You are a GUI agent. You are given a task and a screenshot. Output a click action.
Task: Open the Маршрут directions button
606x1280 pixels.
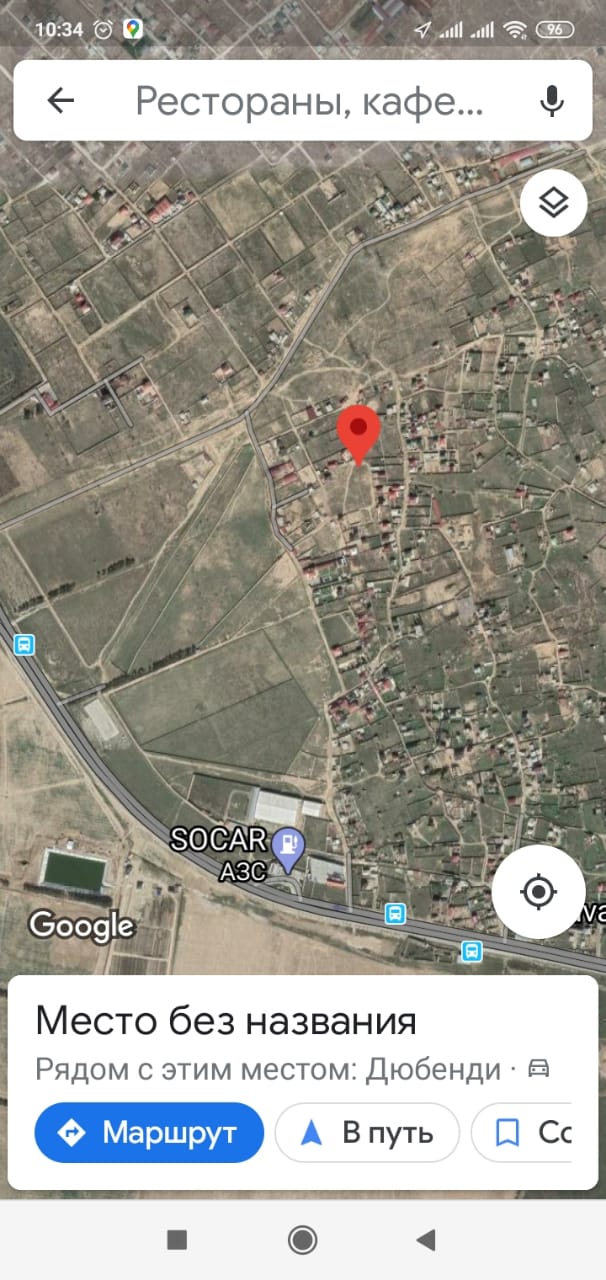(x=149, y=1132)
